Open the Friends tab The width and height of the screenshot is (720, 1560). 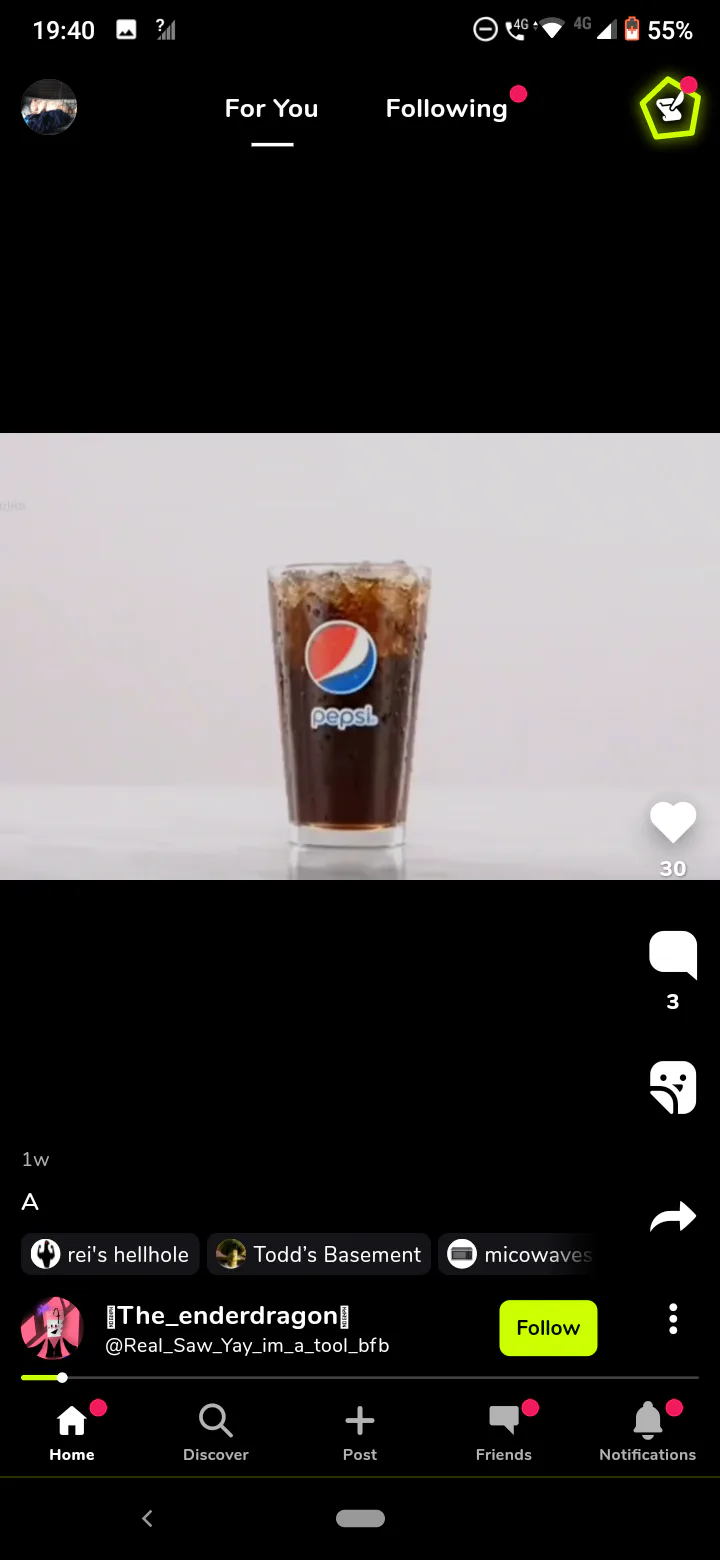[504, 1432]
